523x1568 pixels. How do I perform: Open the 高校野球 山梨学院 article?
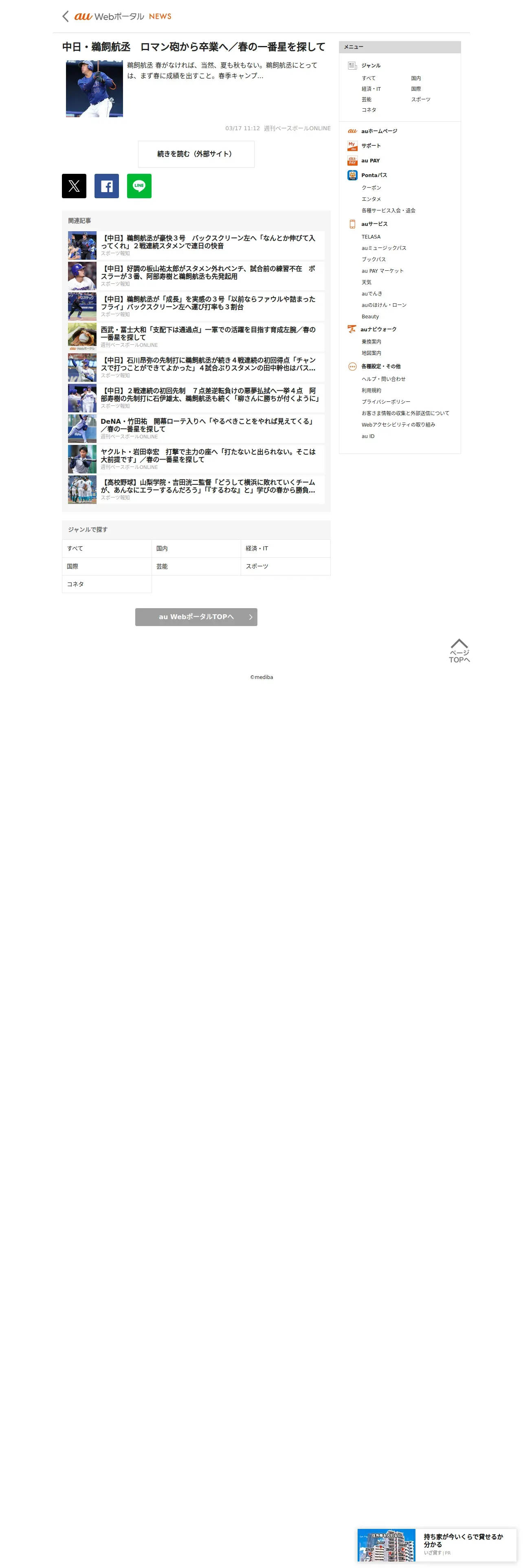tap(196, 489)
